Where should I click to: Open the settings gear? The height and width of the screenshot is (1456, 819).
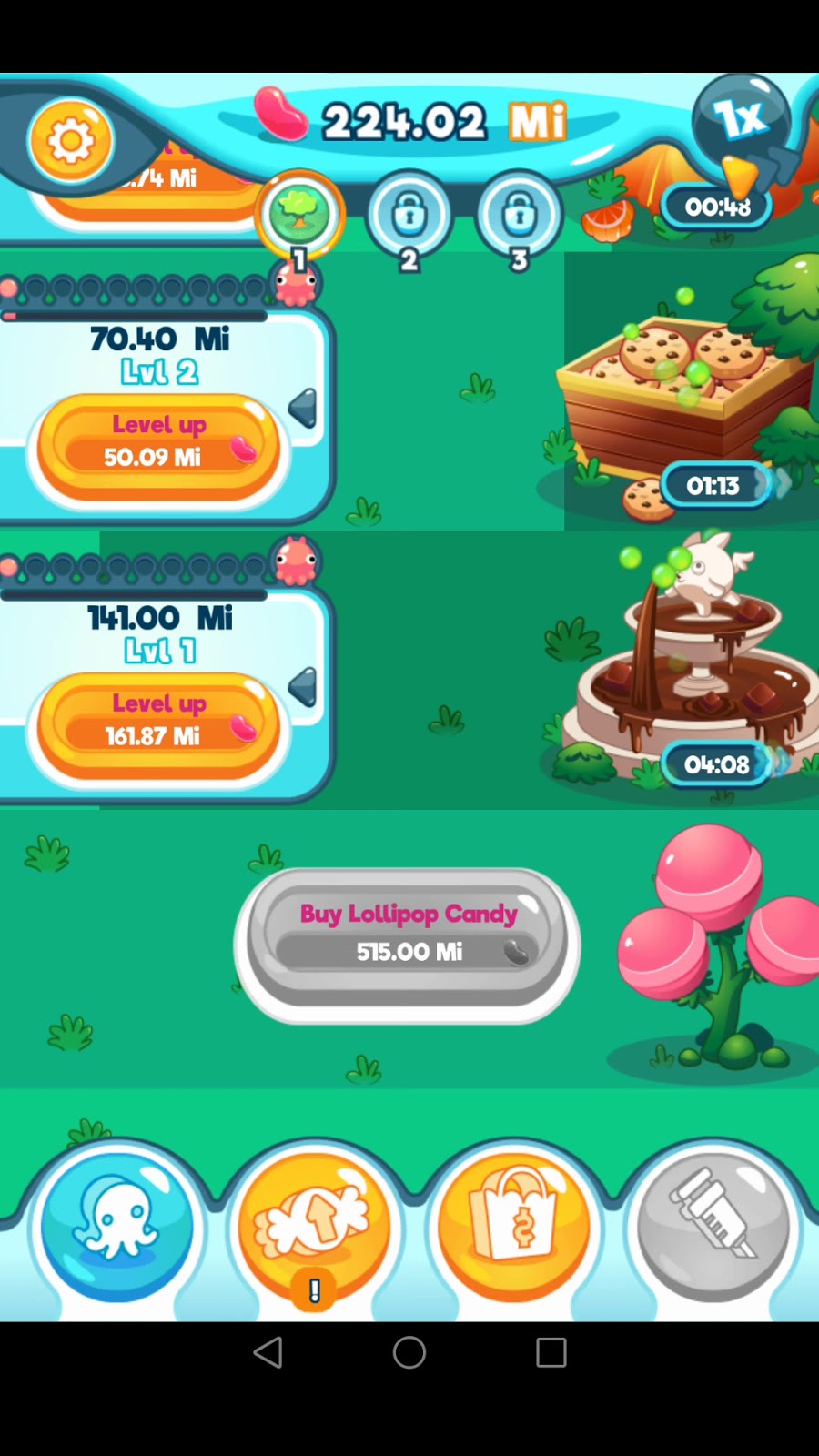point(71,141)
